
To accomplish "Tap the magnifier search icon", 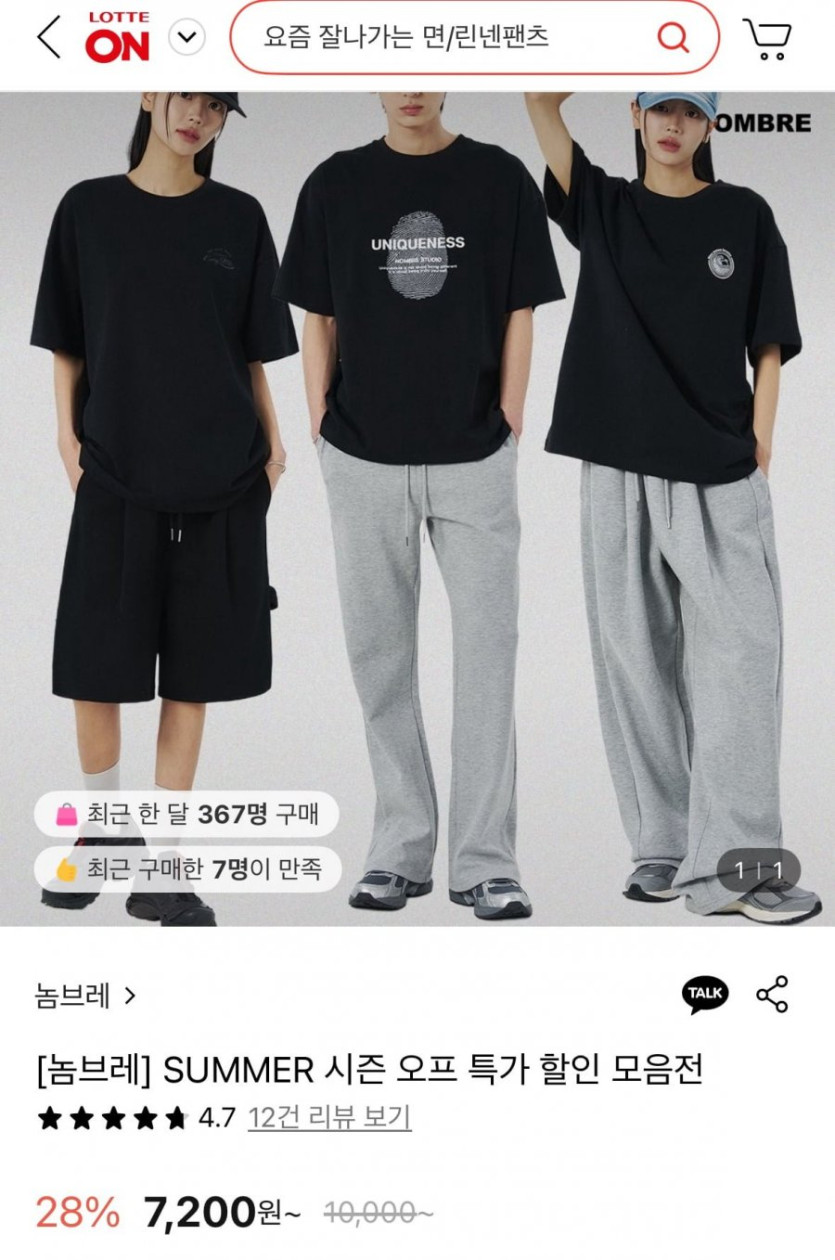I will click(x=673, y=38).
